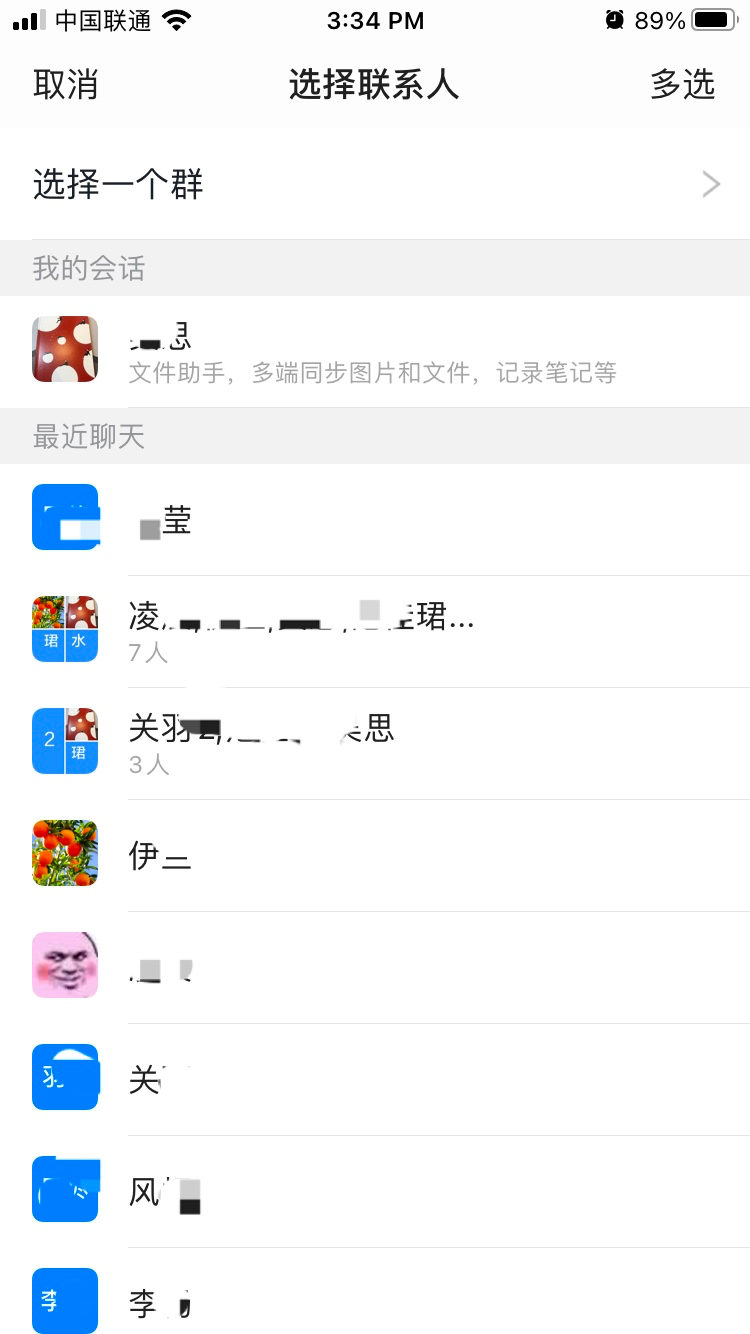
Task: Tap 取消 to cancel selection
Action: (x=66, y=84)
